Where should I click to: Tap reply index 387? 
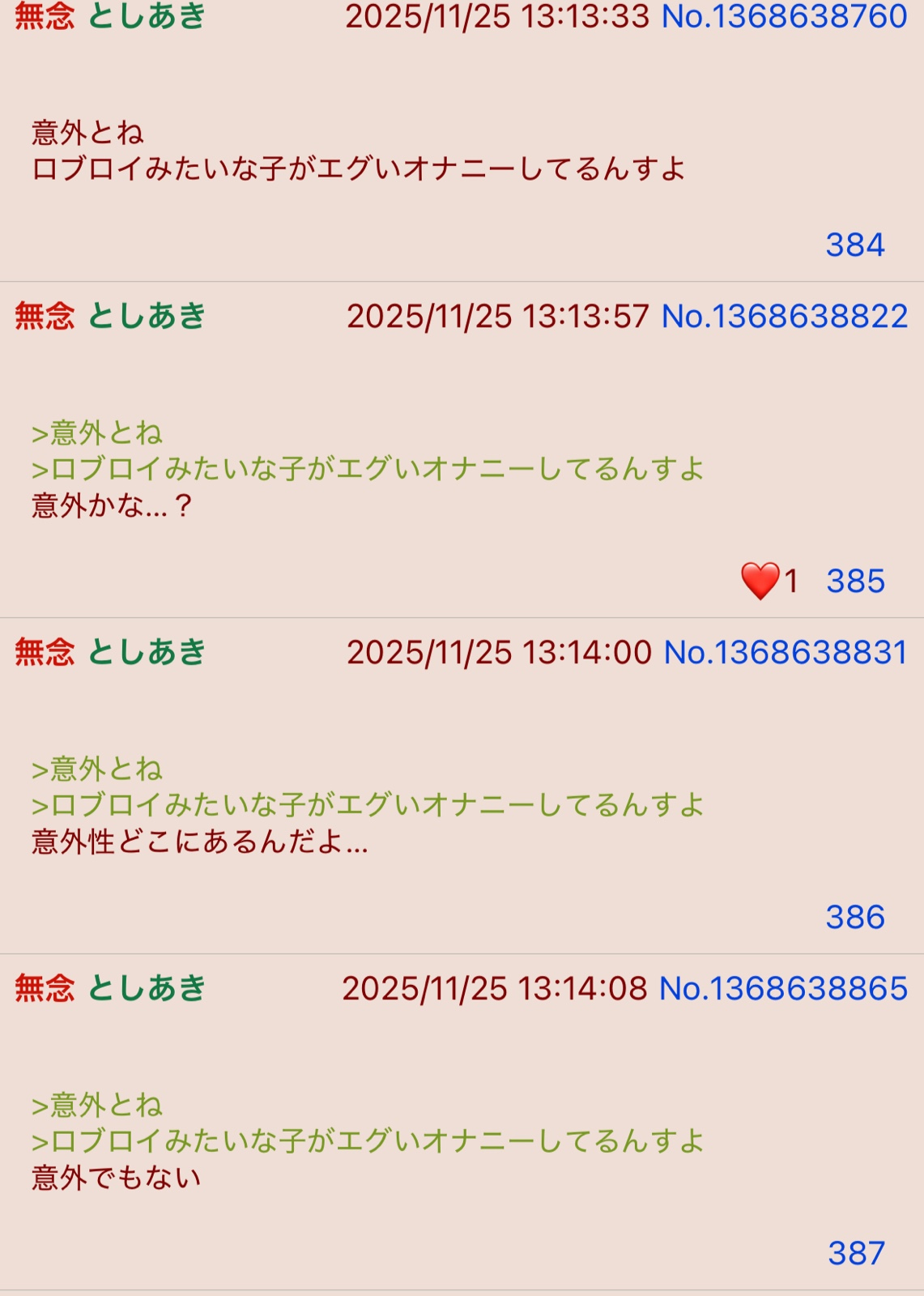[x=856, y=1254]
